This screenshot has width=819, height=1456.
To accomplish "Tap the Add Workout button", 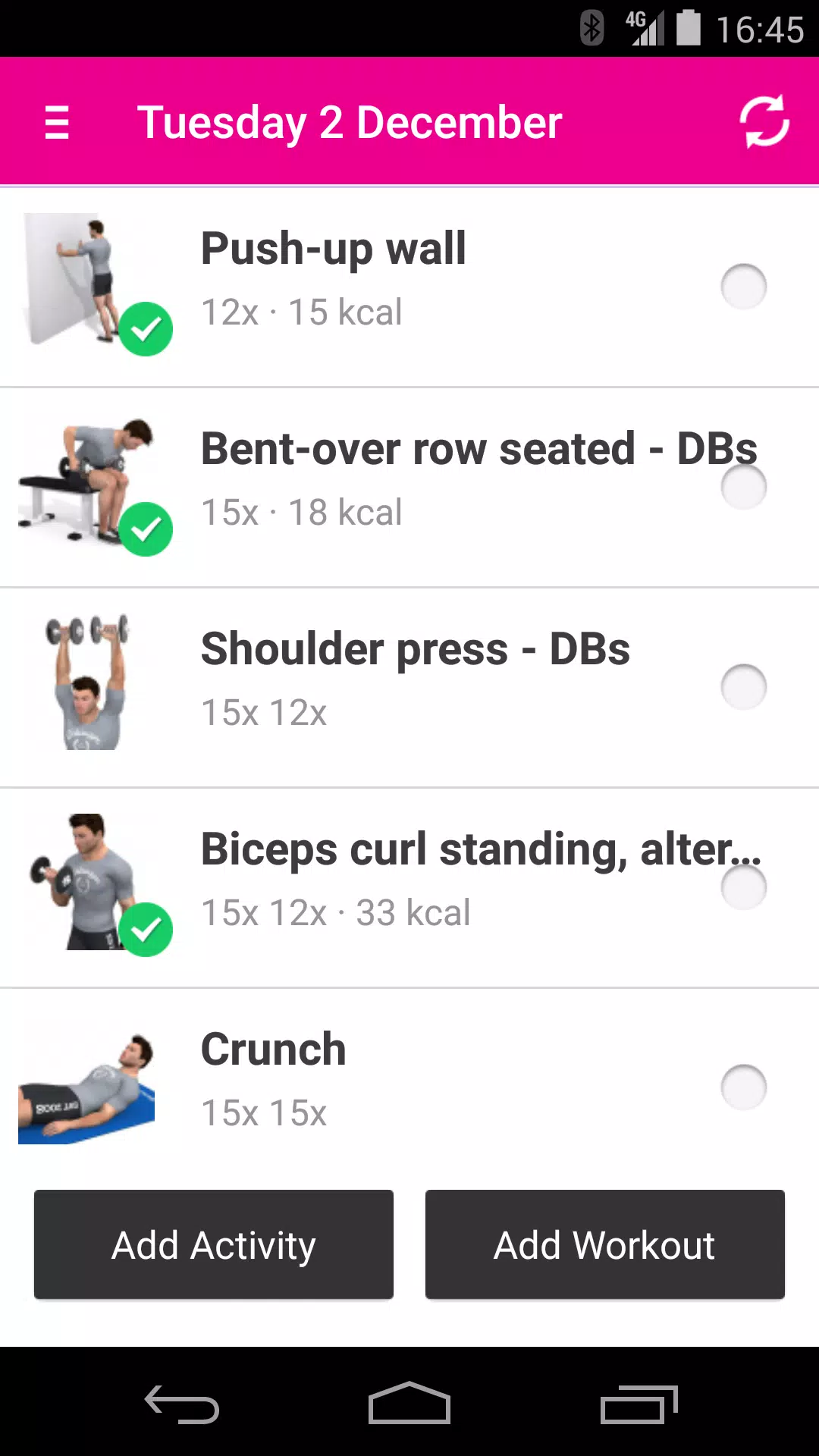I will click(x=604, y=1244).
